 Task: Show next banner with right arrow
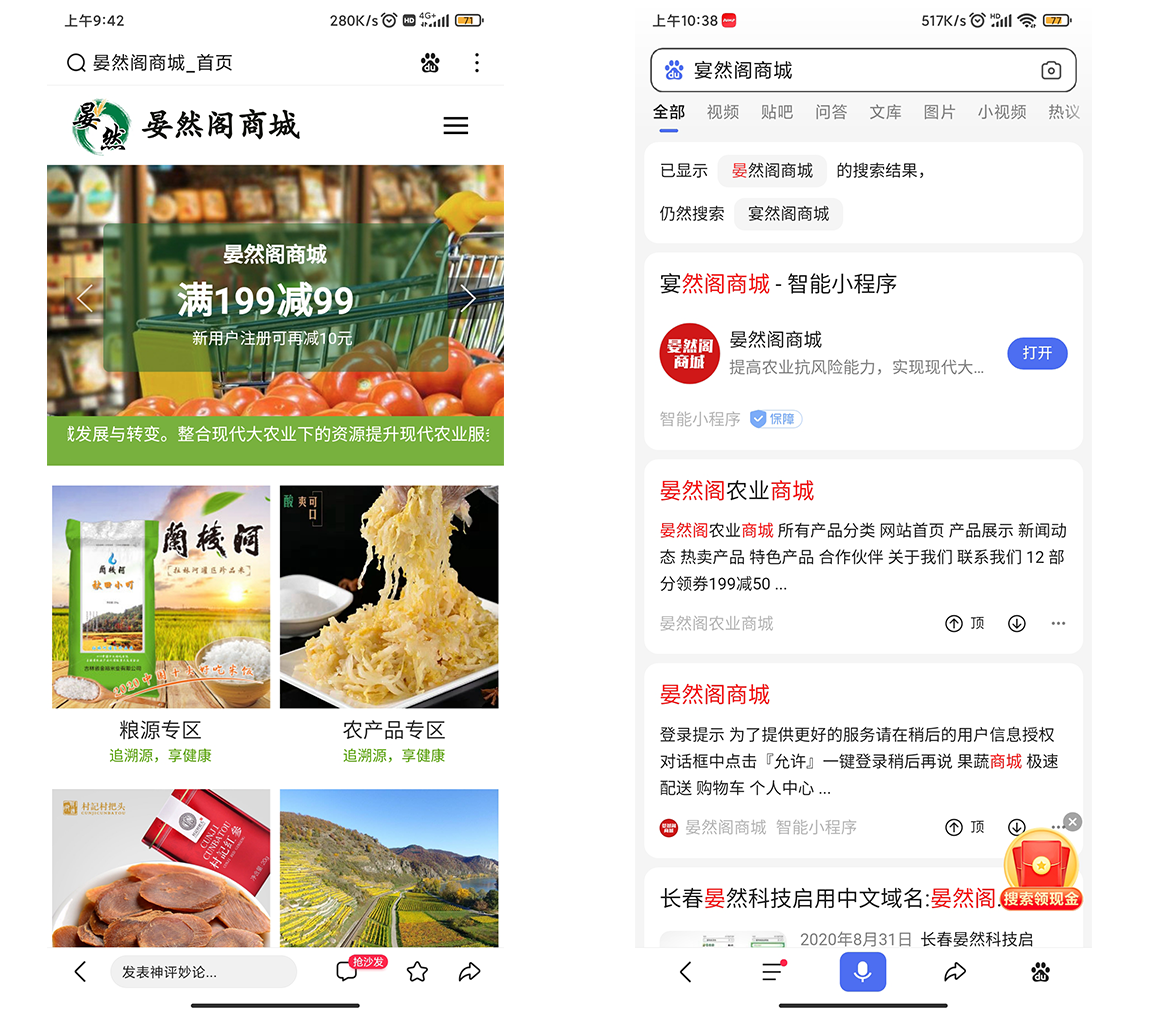pyautogui.click(x=468, y=298)
